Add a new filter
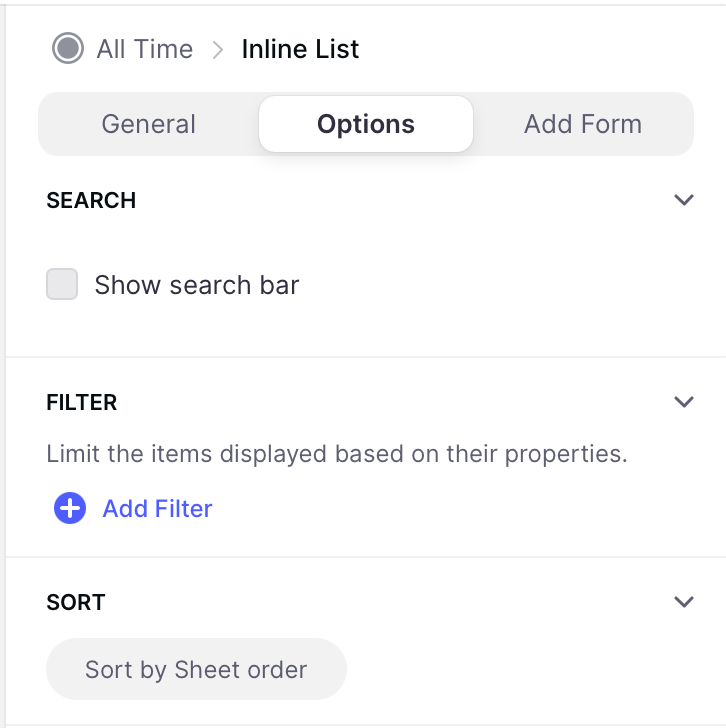726x728 pixels. point(134,509)
